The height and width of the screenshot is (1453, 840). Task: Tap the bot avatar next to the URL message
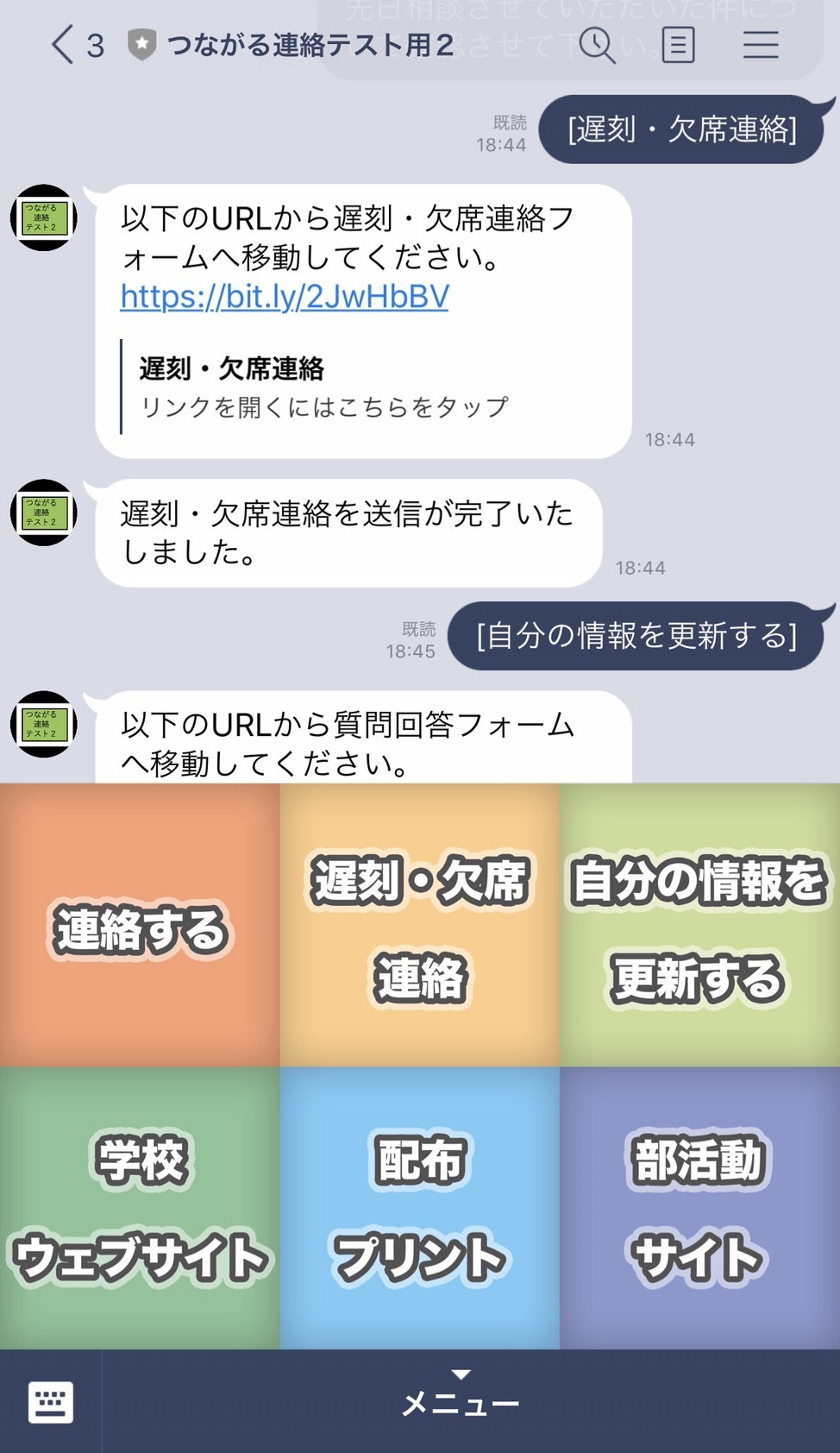(43, 220)
